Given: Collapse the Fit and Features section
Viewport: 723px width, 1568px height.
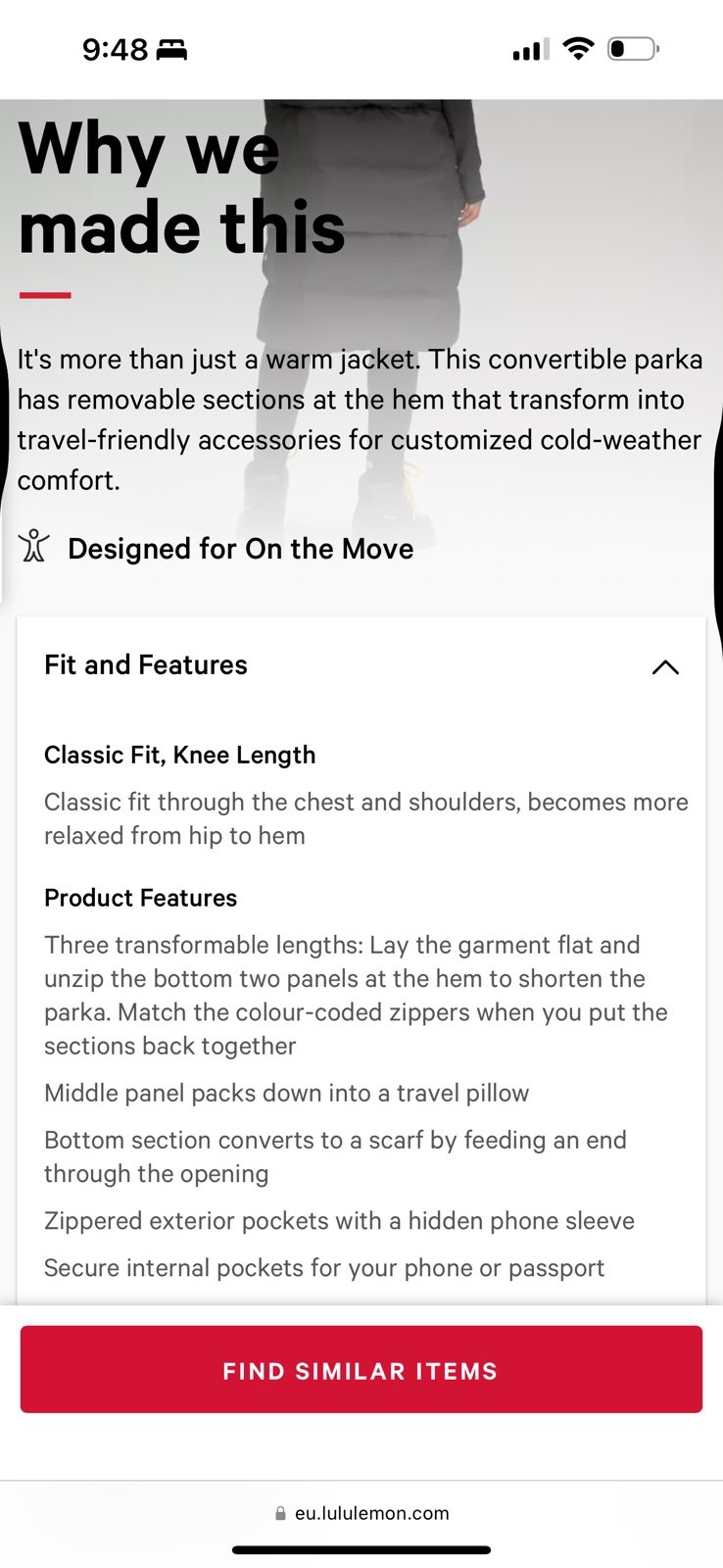Looking at the screenshot, I should (665, 666).
